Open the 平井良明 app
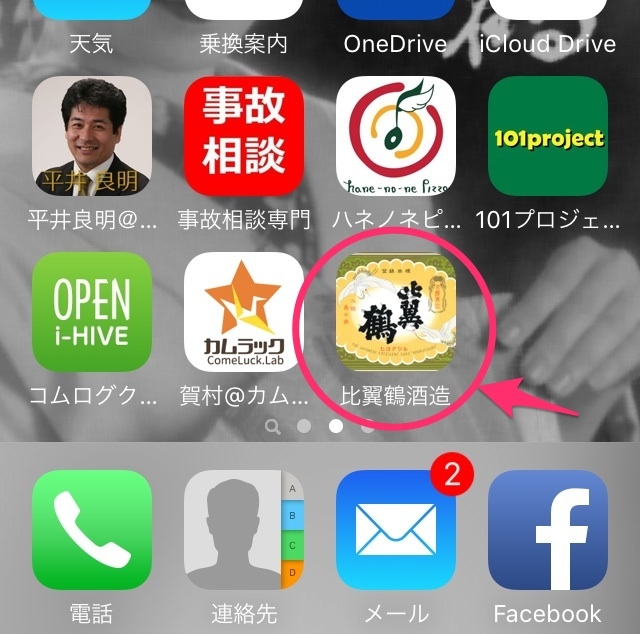Image resolution: width=640 pixels, height=634 pixels. (x=92, y=135)
